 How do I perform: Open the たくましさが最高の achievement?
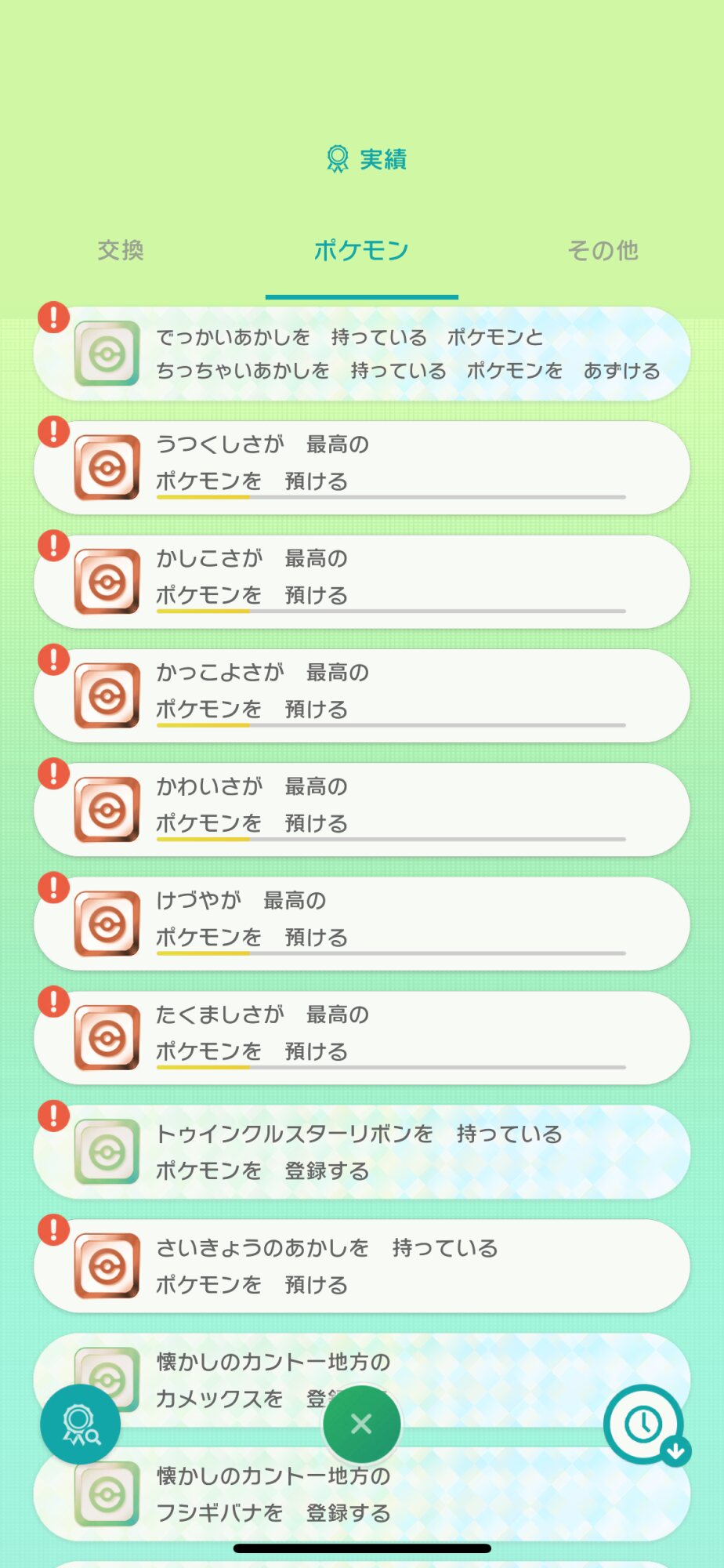(362, 1038)
